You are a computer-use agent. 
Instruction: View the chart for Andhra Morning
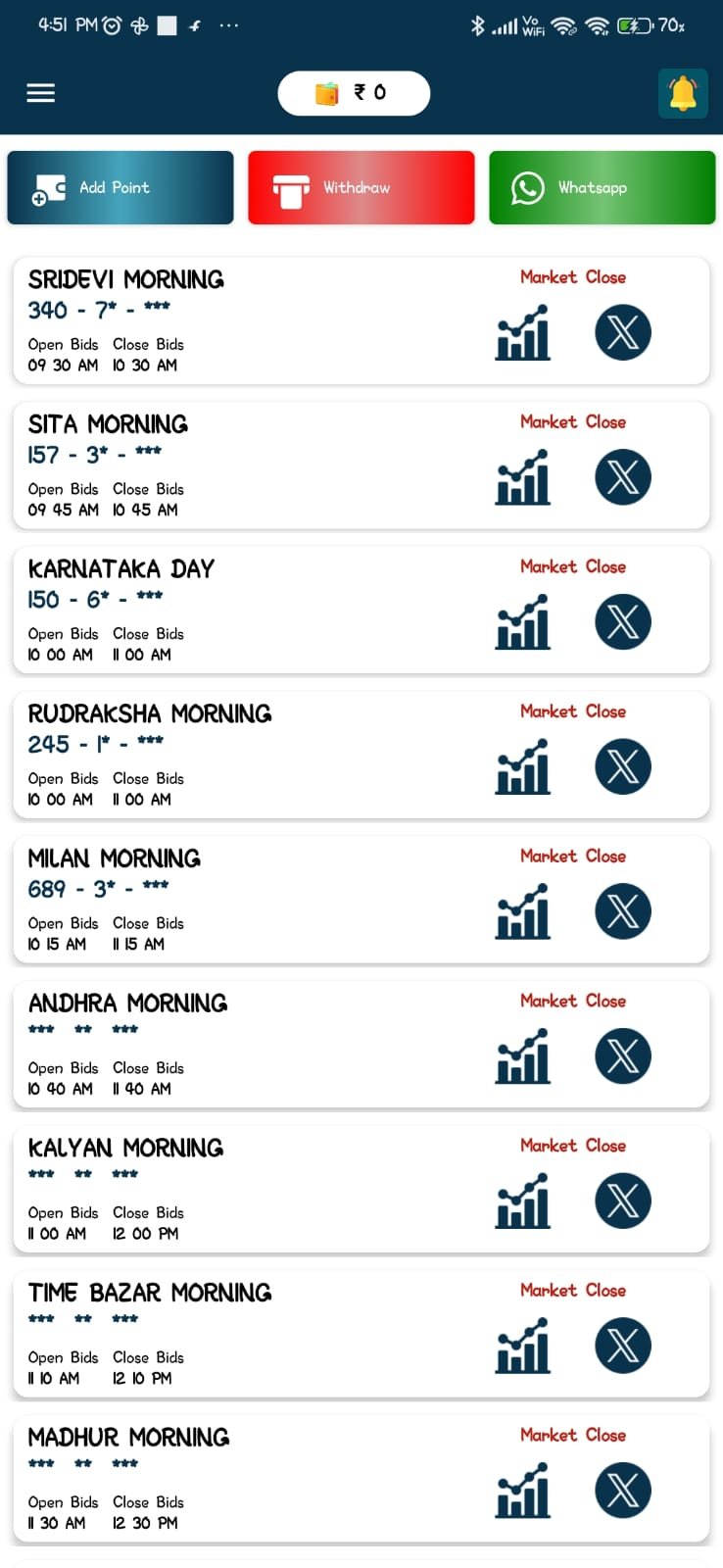pos(523,1056)
